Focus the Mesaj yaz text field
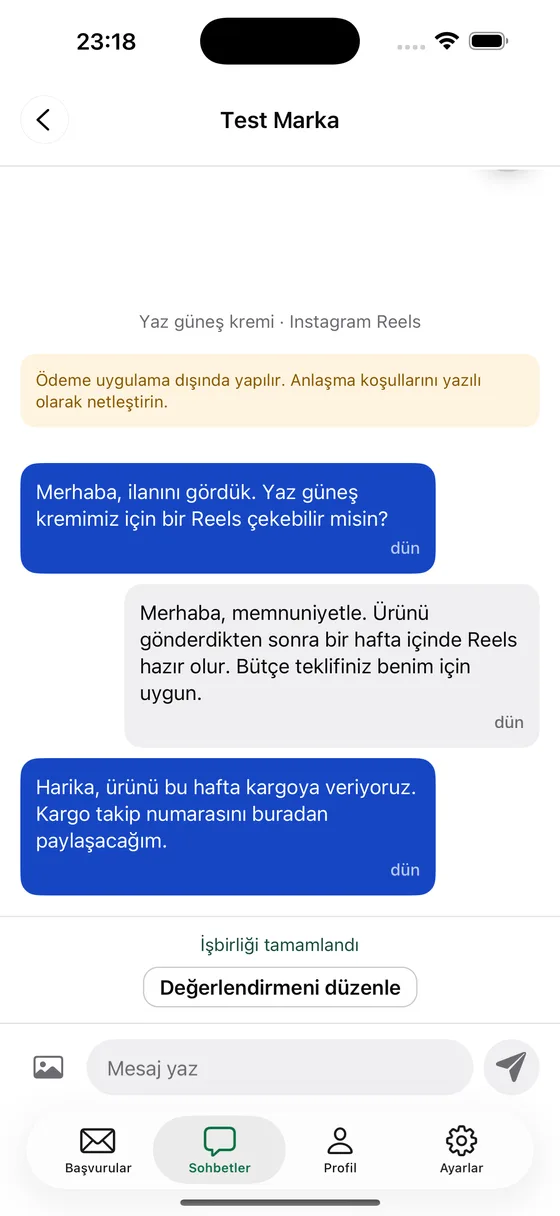This screenshot has height=1216, width=560. (280, 1067)
